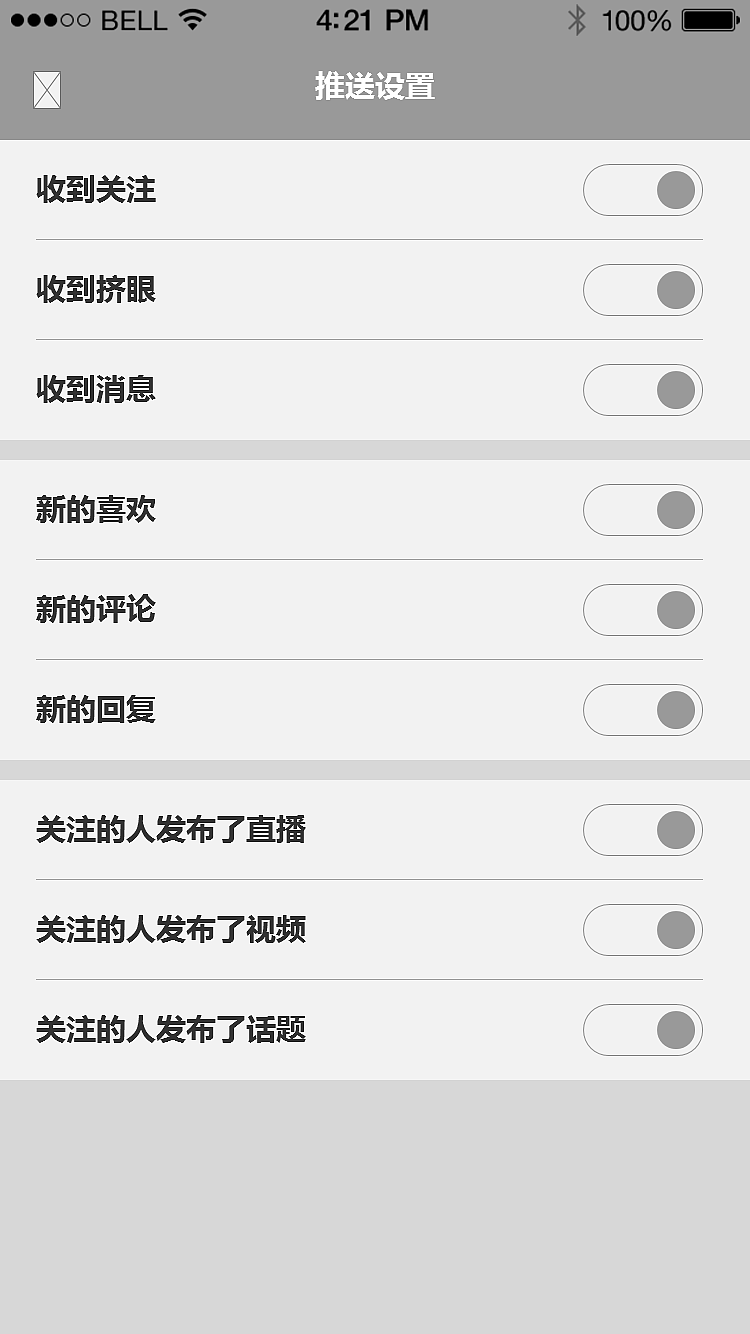The height and width of the screenshot is (1334, 750).
Task: Toggle the 关注的人发布了话题 switch
Action: pos(643,1030)
